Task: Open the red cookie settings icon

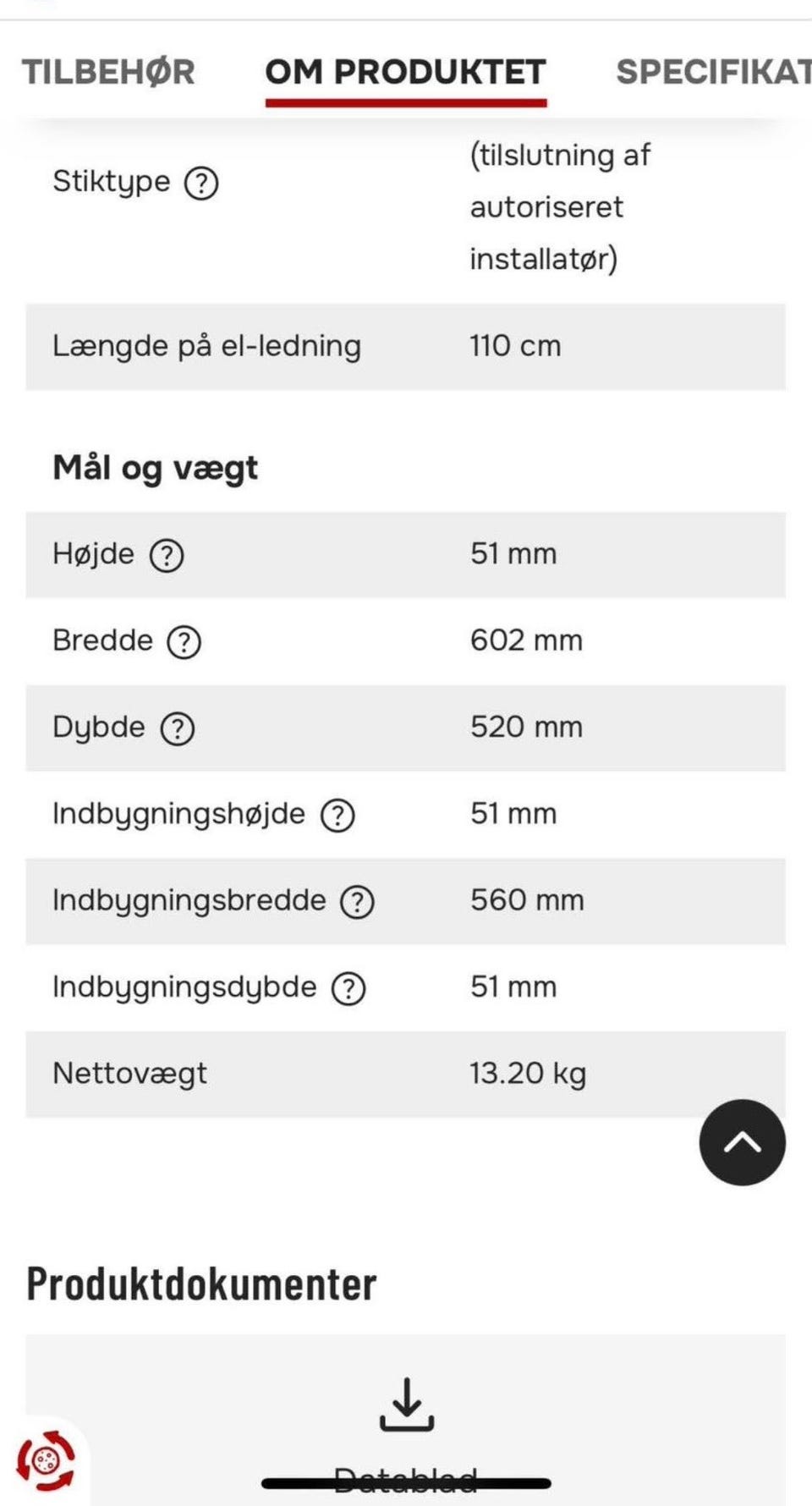Action: (46, 1460)
